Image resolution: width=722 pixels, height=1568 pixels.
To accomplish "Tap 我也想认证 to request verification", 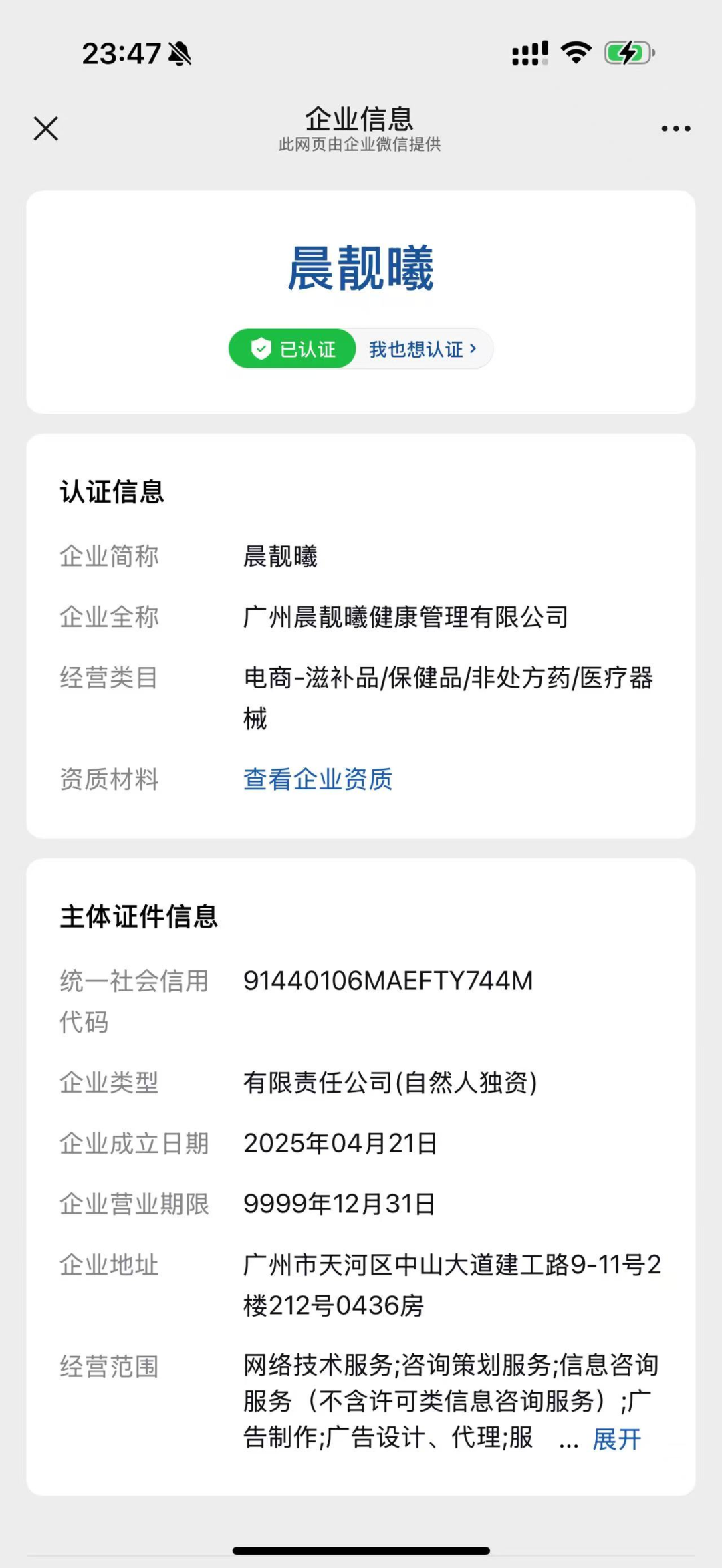I will click(x=414, y=348).
